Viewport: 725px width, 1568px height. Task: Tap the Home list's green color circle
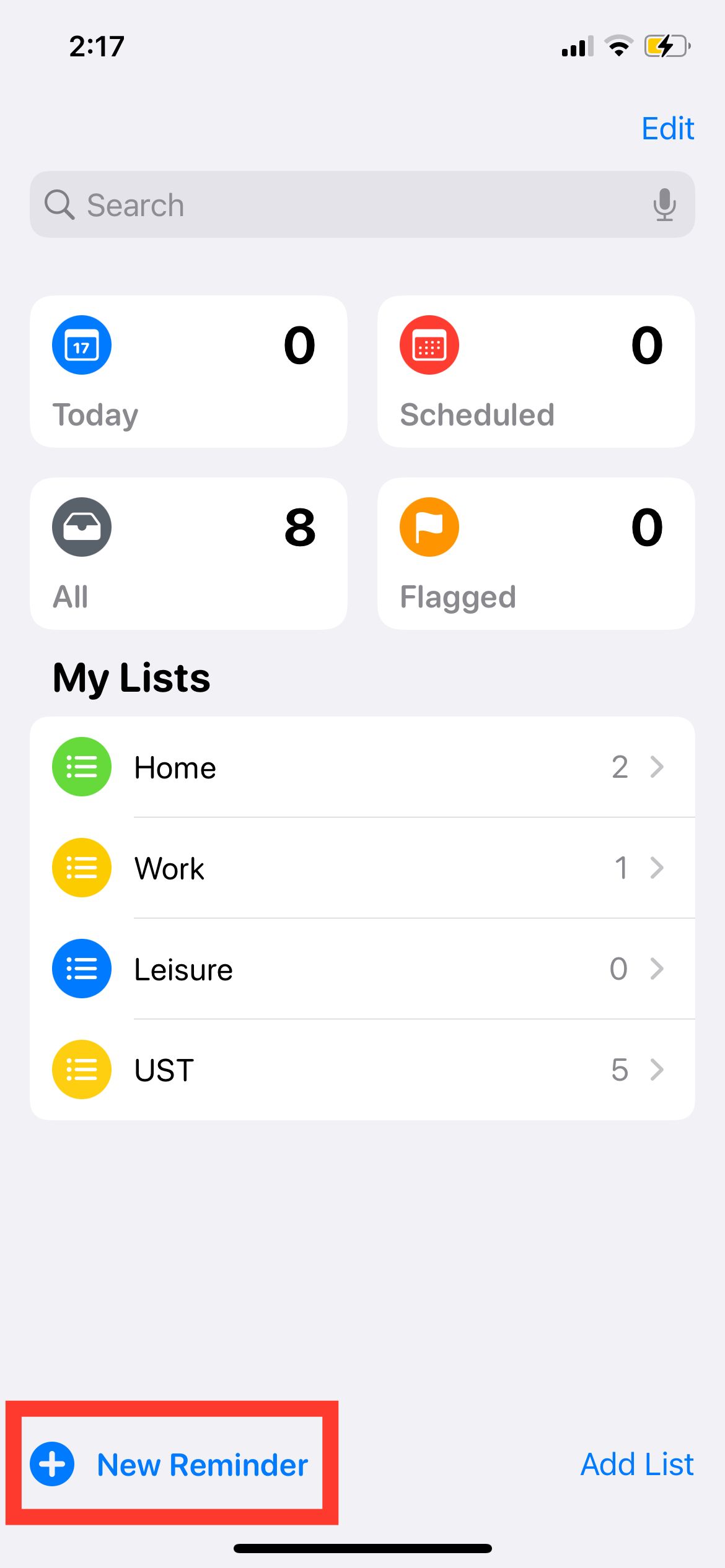[x=81, y=767]
